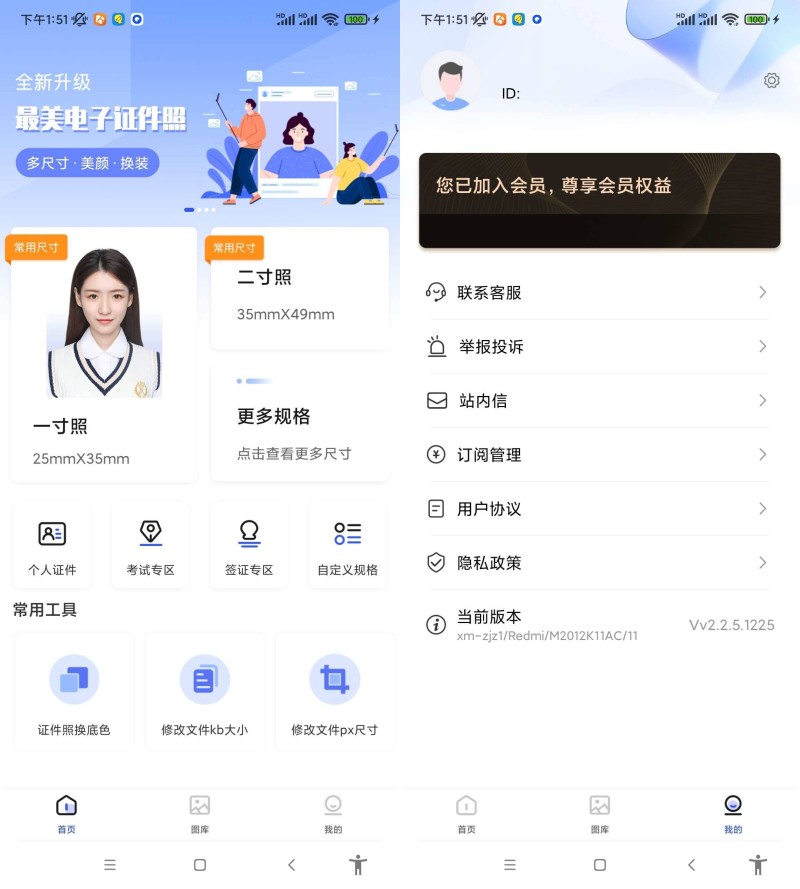Open 修改文件px尺寸 tool
The width and height of the screenshot is (800, 889).
tap(334, 692)
